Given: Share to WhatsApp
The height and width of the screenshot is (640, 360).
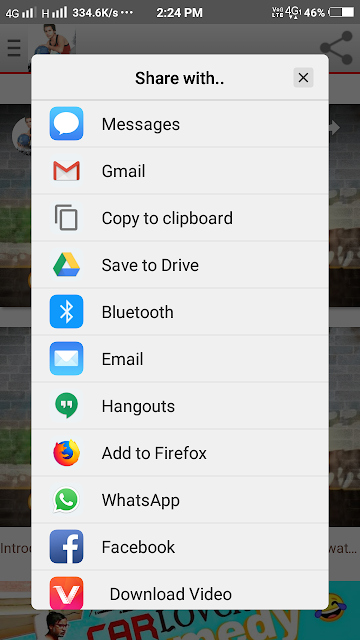Looking at the screenshot, I should tap(180, 500).
